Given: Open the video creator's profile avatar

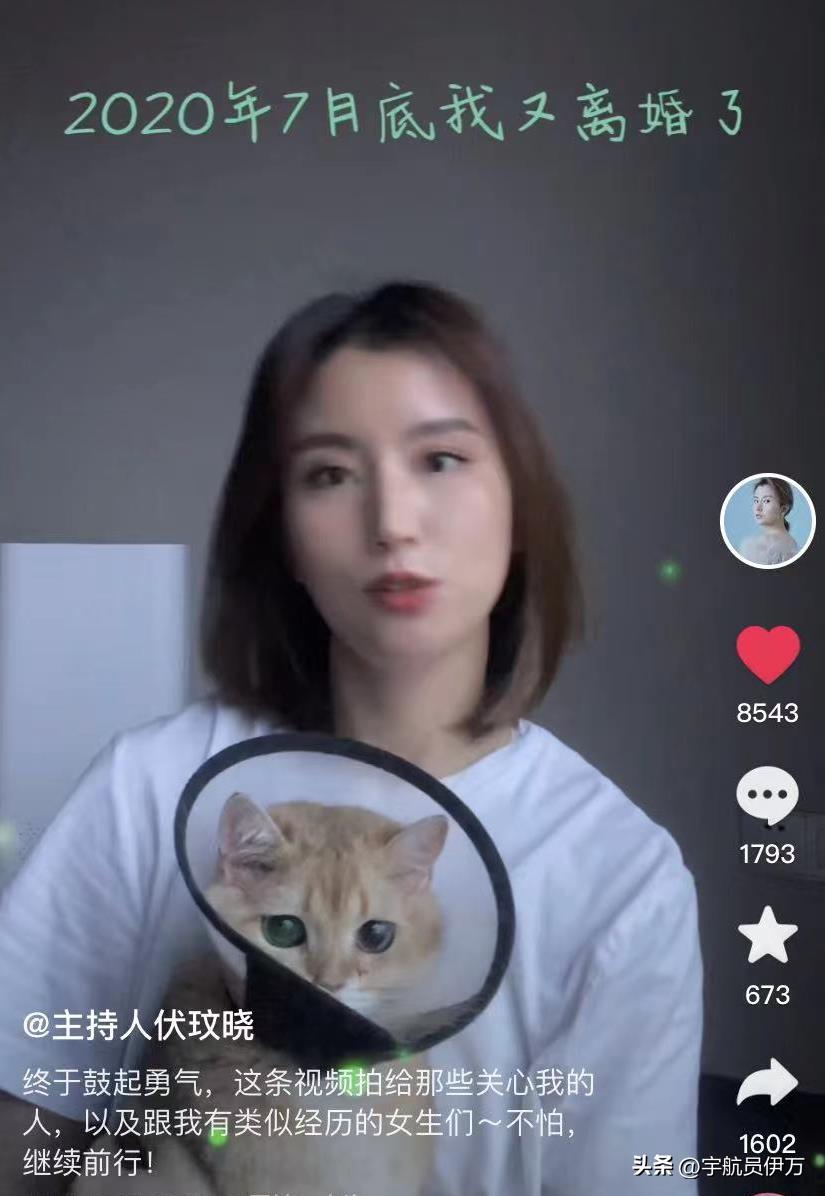Looking at the screenshot, I should click(767, 522).
